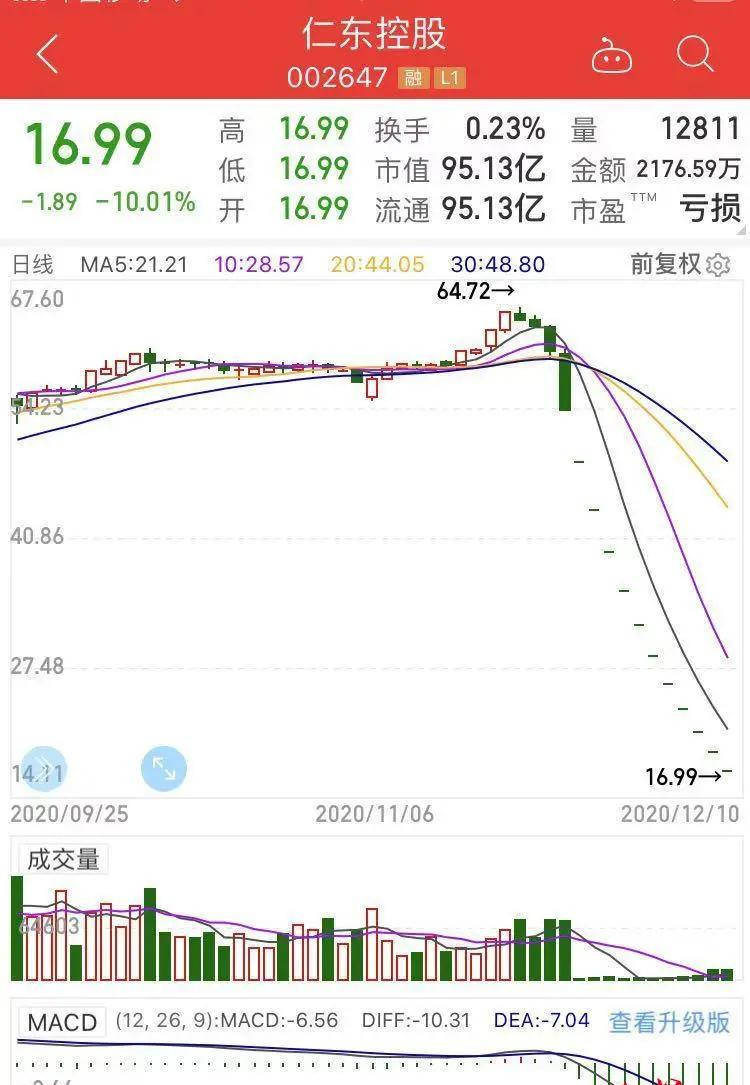Image resolution: width=750 pixels, height=1085 pixels.
Task: Open the 查看升级版 link
Action: tap(669, 1022)
